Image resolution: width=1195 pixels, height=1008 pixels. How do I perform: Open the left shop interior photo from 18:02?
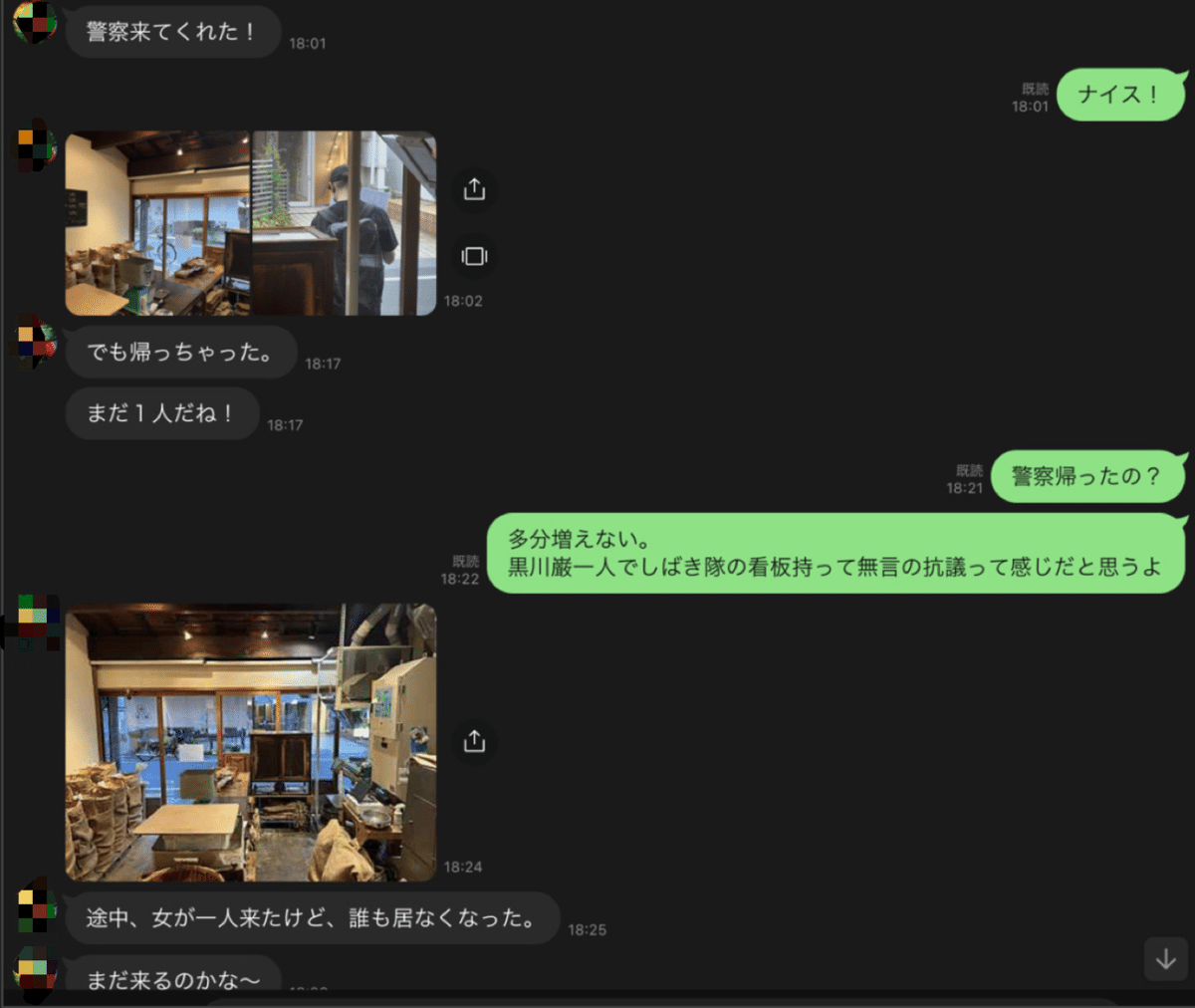point(157,223)
